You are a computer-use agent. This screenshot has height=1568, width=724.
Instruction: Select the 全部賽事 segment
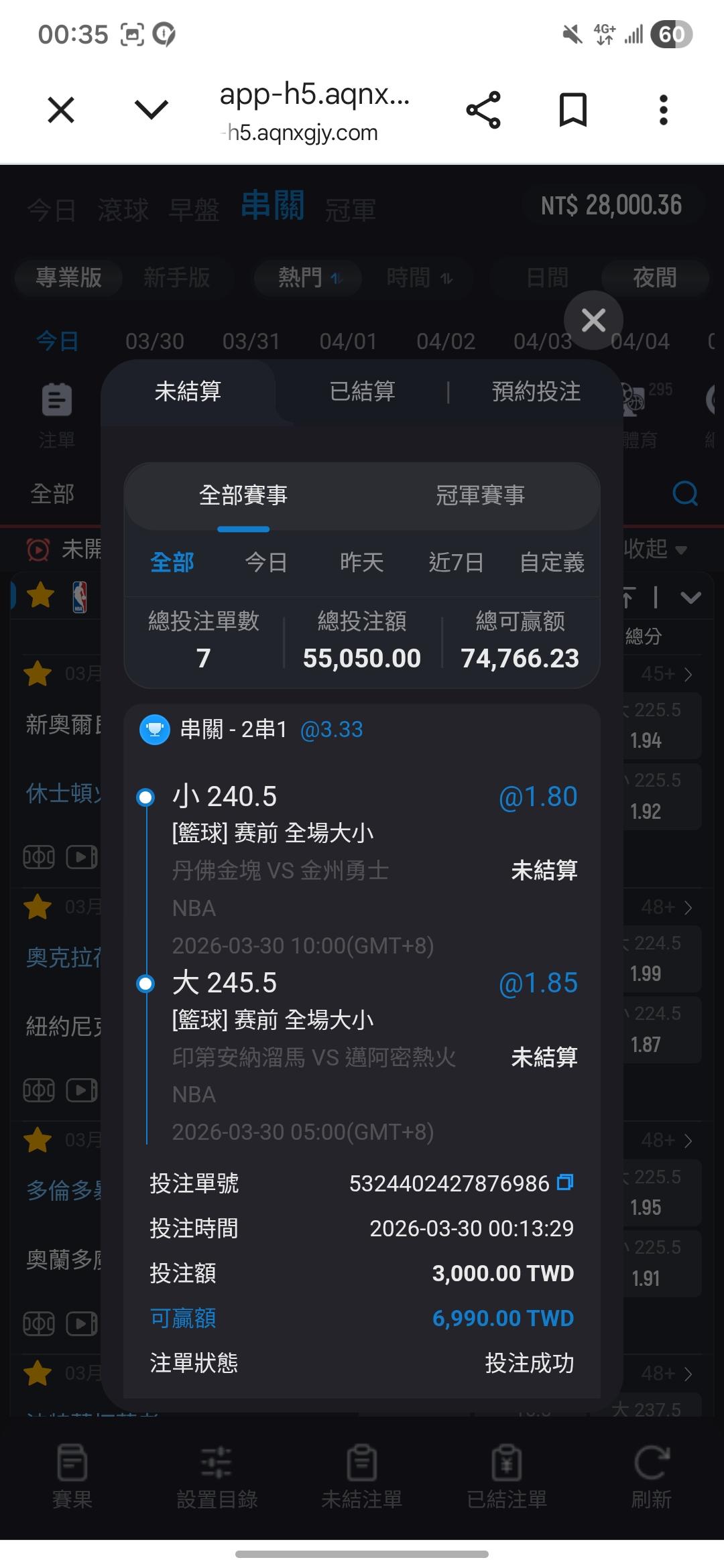pos(243,495)
